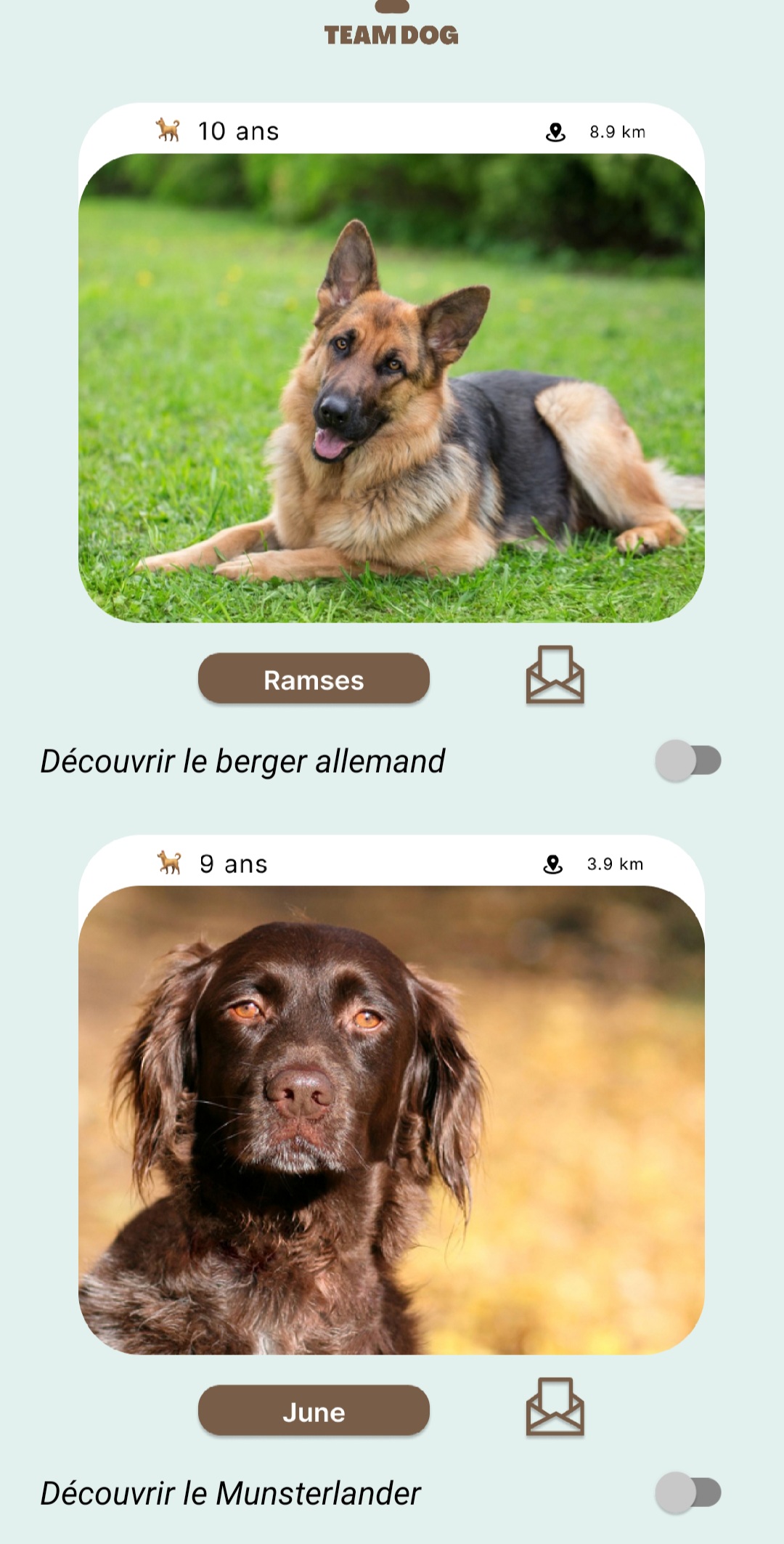Tap the Ramses name button
Image resolution: width=784 pixels, height=1544 pixels.
click(x=314, y=678)
